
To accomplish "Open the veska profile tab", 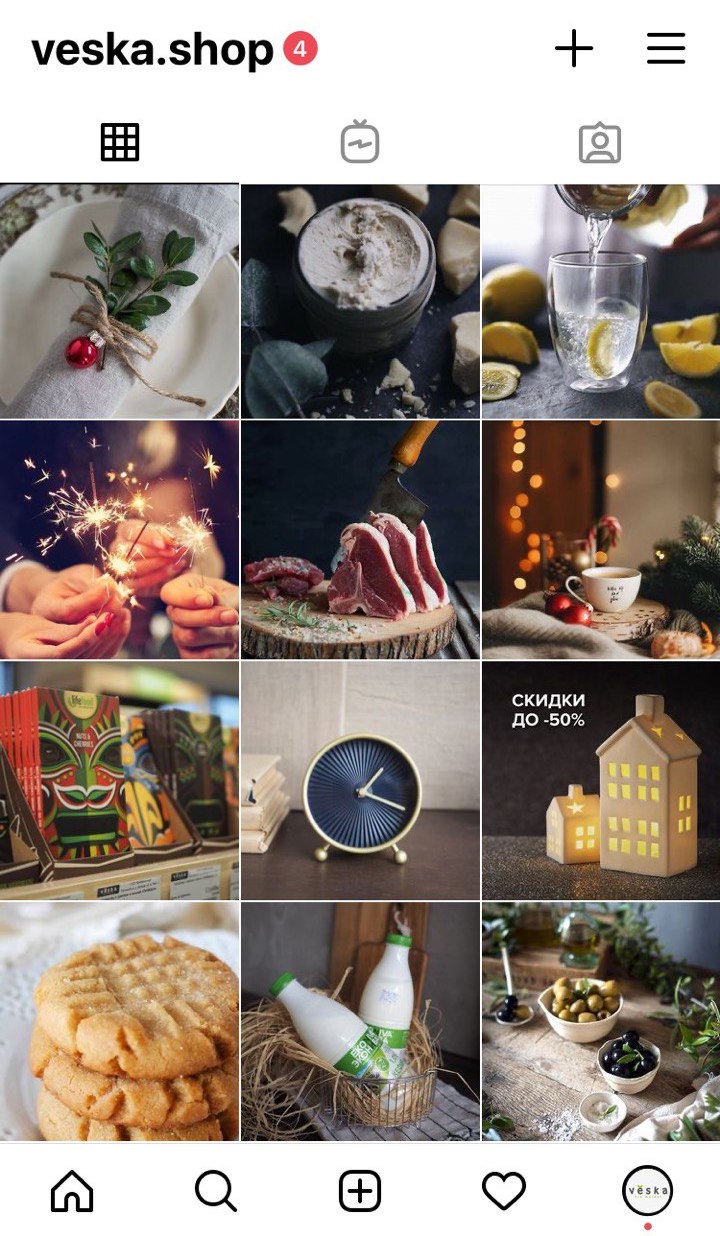I will tap(647, 1191).
